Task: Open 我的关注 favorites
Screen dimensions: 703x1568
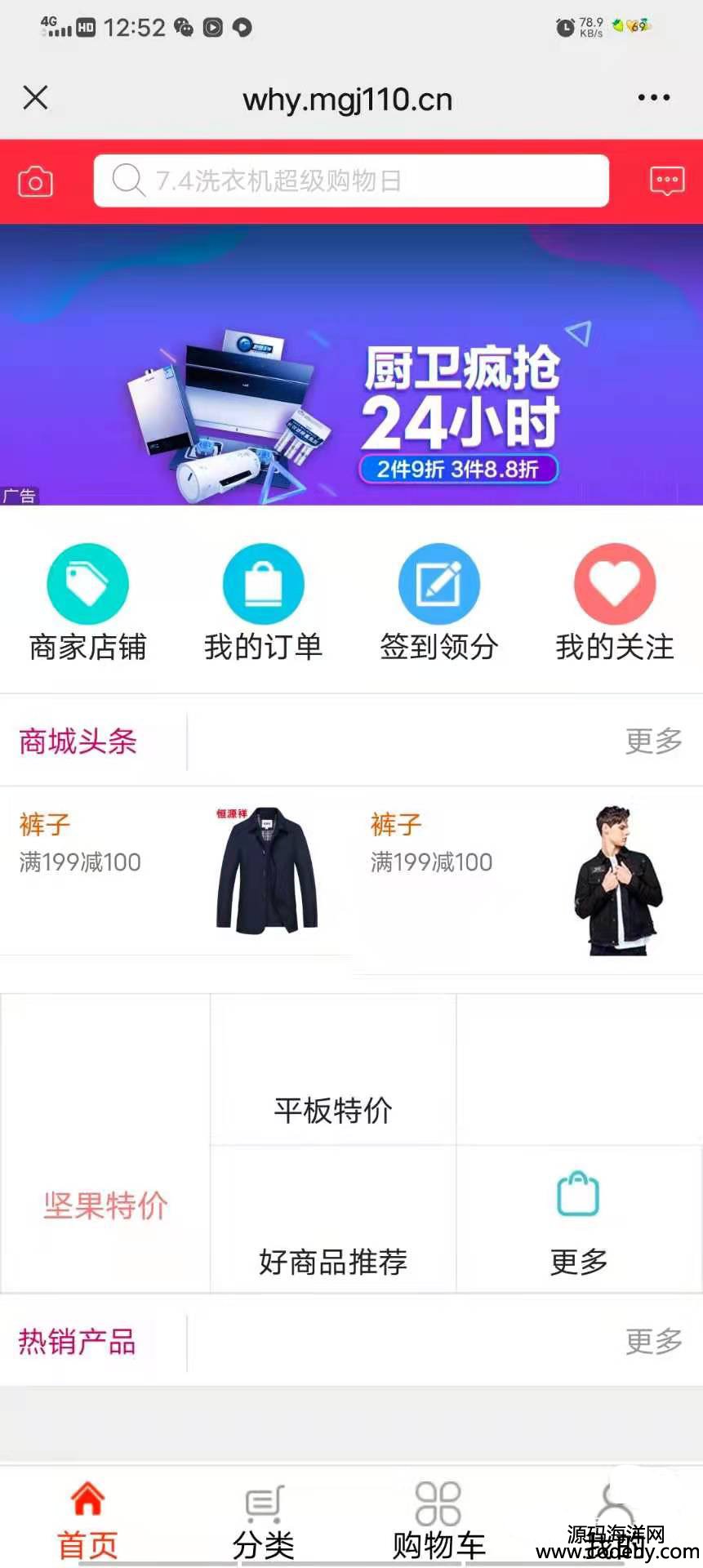Action: click(x=614, y=603)
